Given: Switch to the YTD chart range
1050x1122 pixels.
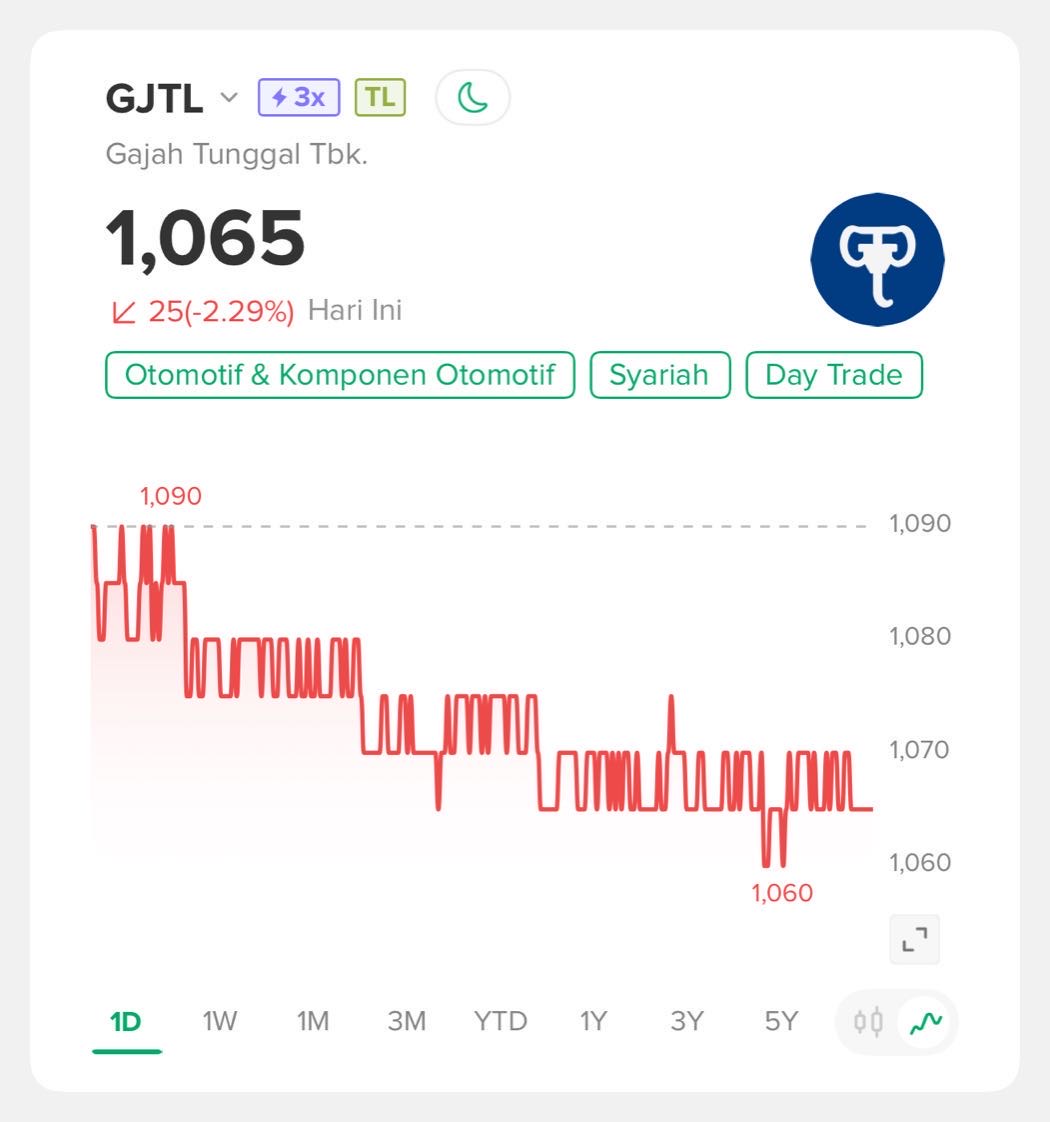Looking at the screenshot, I should pyautogui.click(x=500, y=1021).
